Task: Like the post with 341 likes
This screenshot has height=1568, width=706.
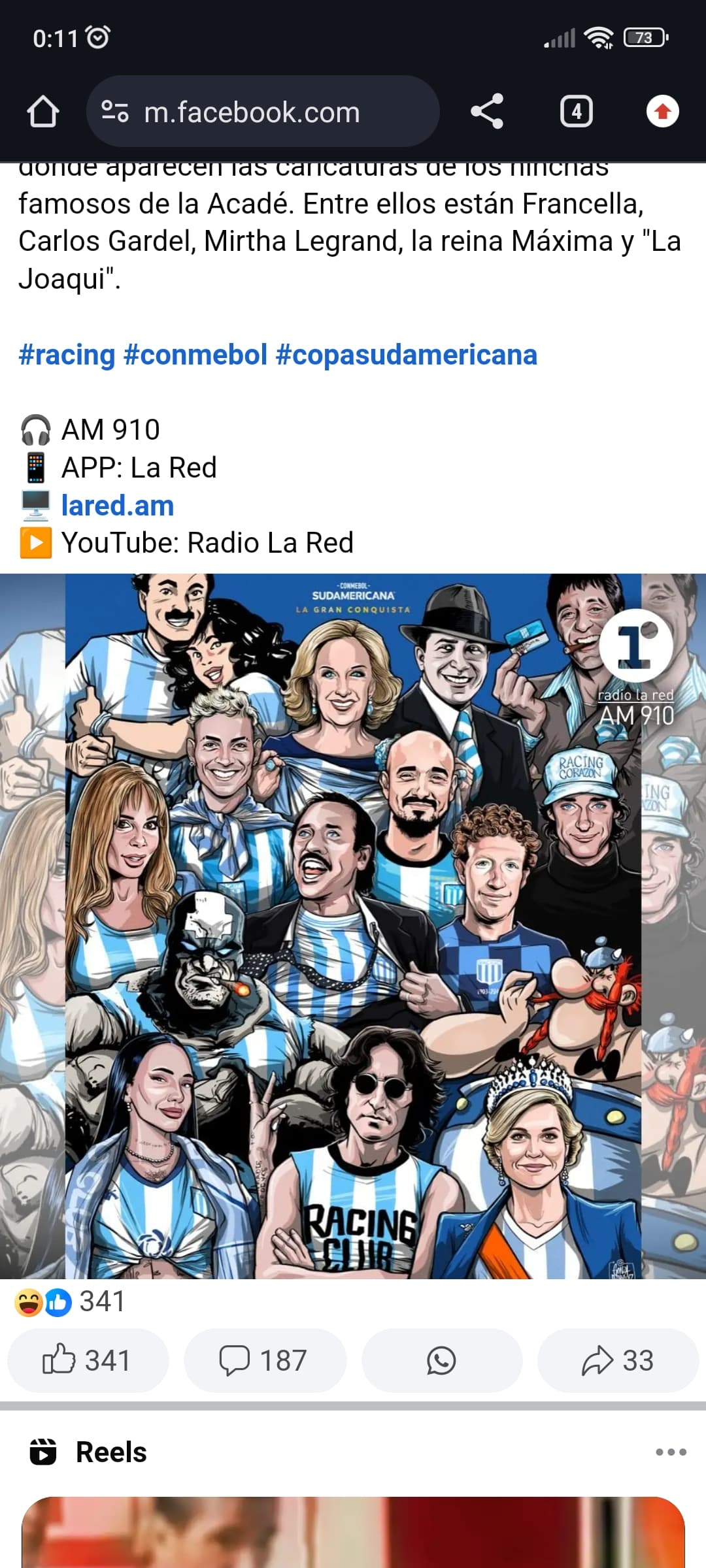Action: 88,1361
